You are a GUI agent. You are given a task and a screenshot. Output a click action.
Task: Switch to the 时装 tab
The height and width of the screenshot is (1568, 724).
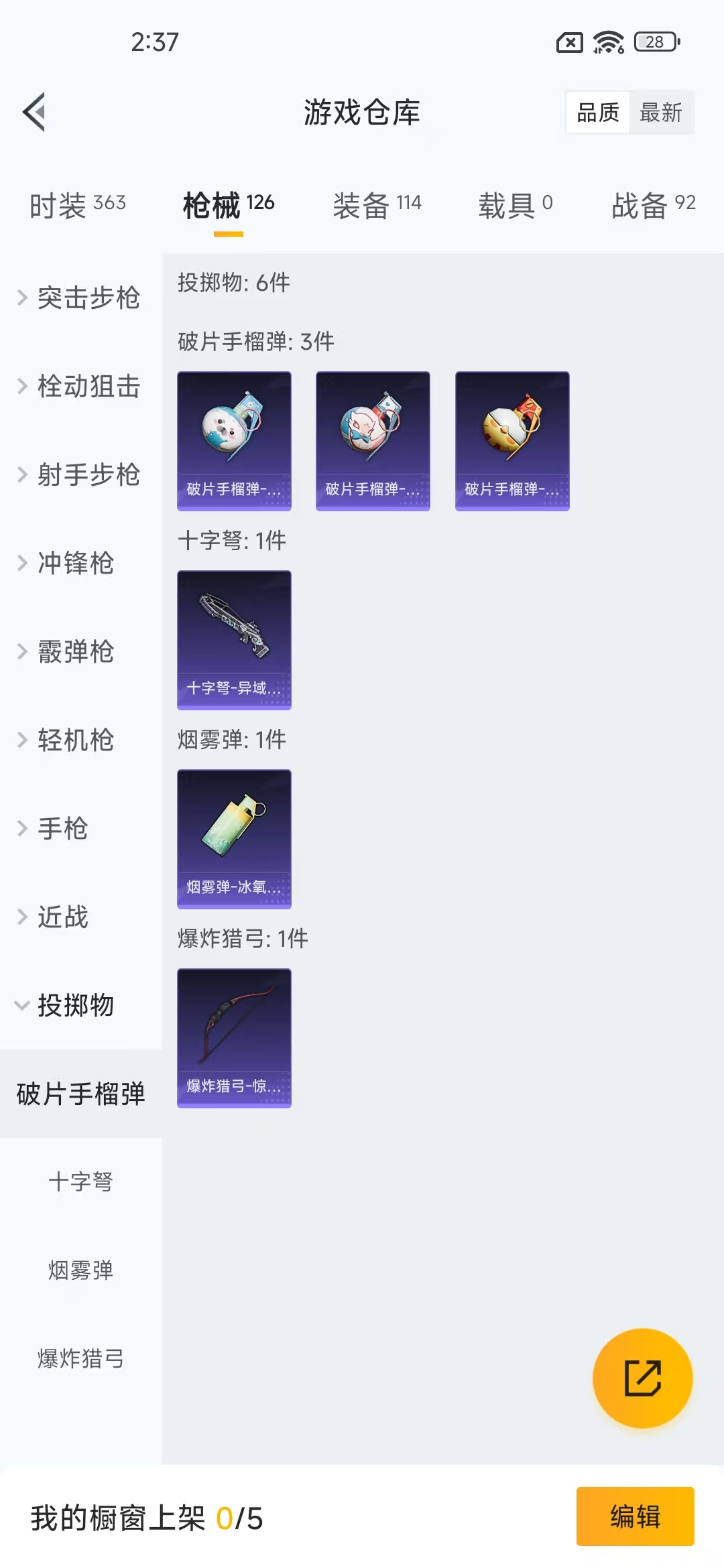78,204
